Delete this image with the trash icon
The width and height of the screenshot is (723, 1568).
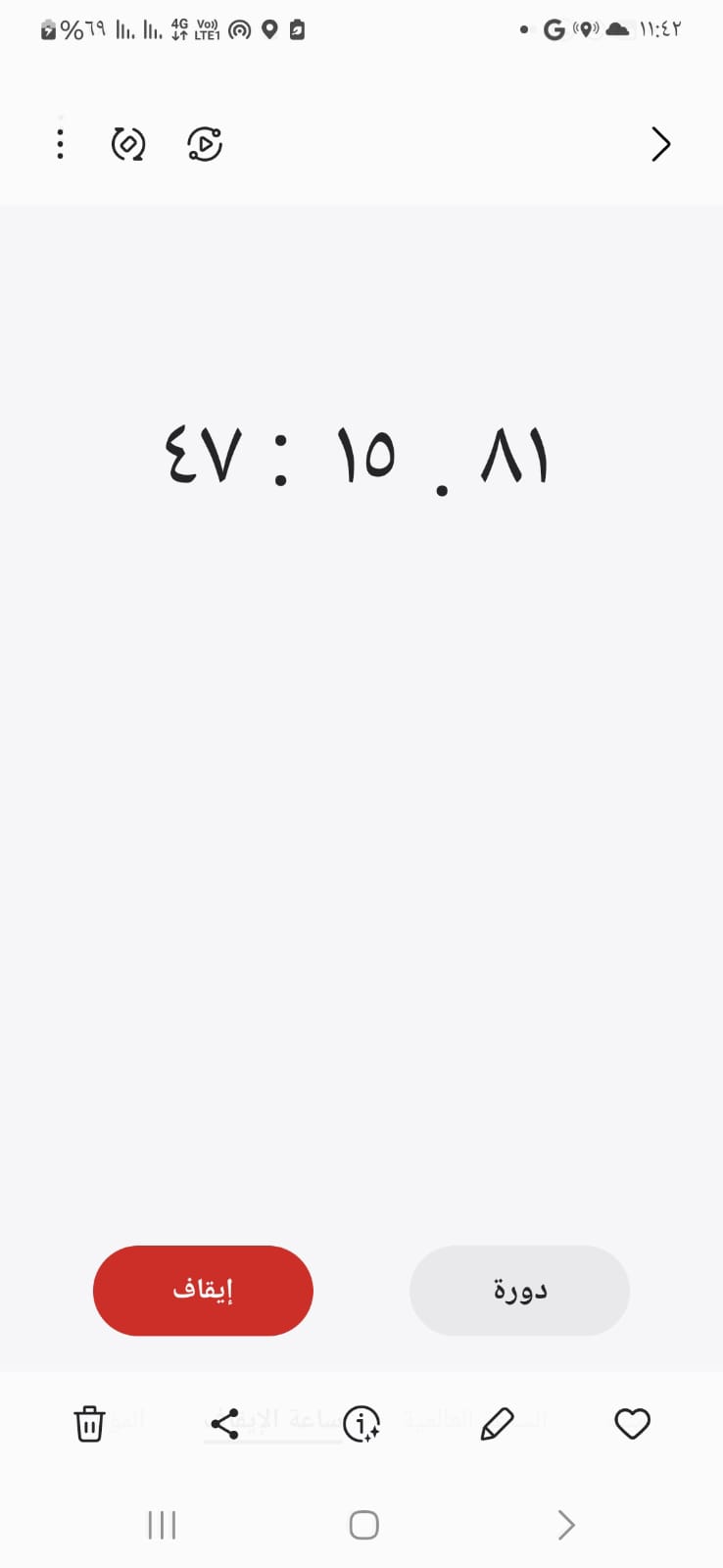(x=89, y=1423)
